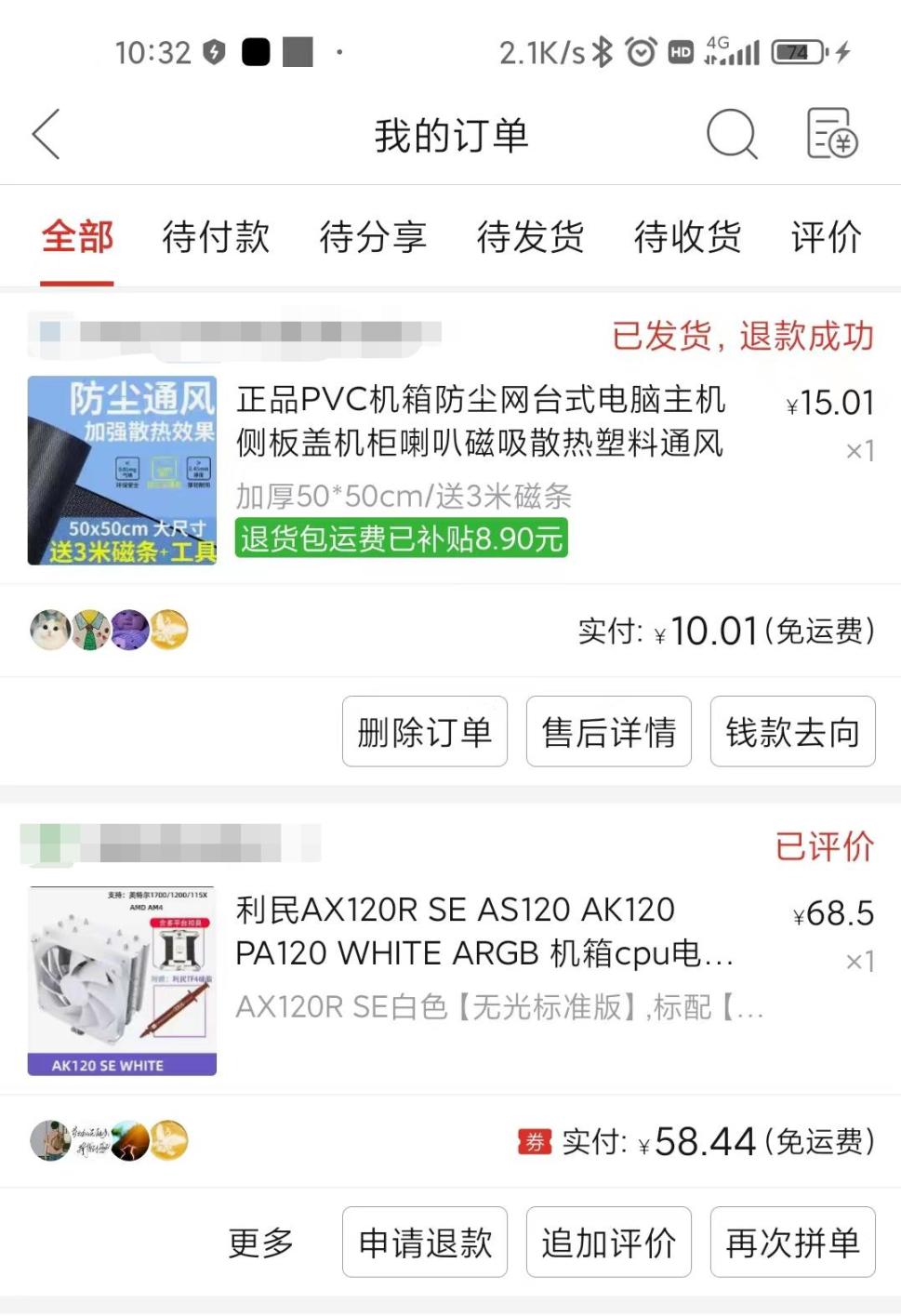
Task: Open the PVC机箱防尘网 order
Action: coord(479,421)
